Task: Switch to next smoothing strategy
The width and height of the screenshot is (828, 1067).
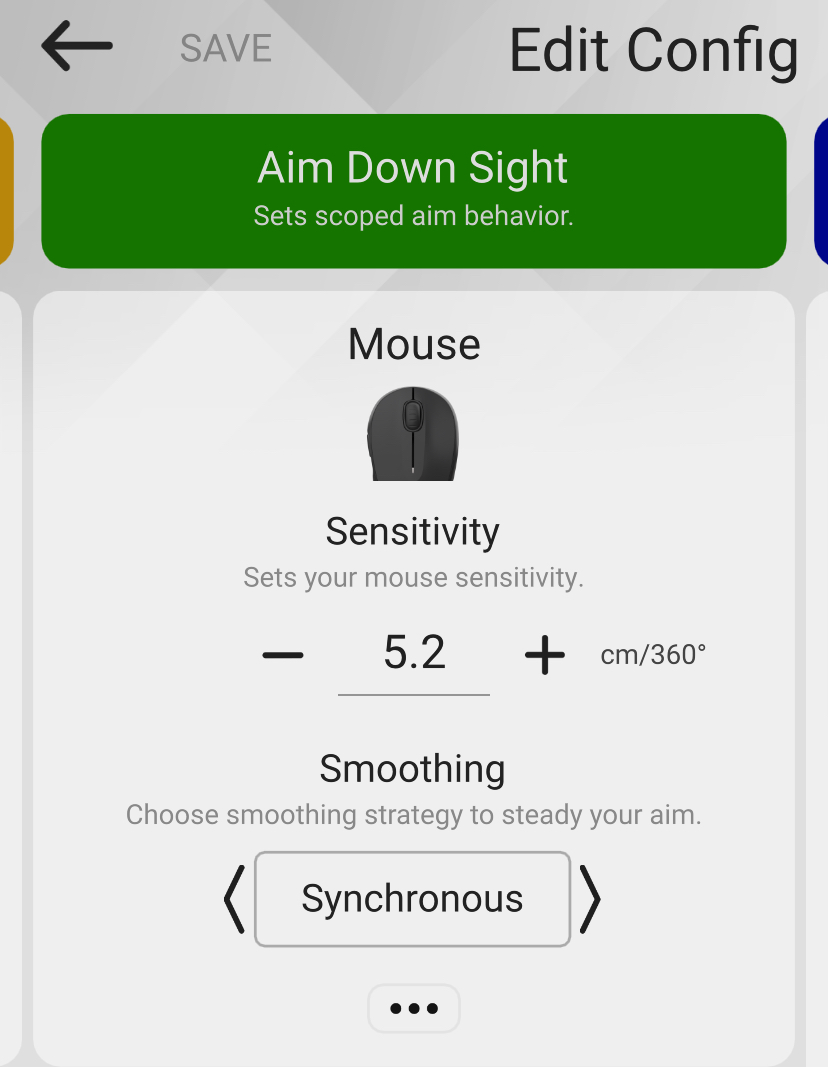Action: click(591, 899)
